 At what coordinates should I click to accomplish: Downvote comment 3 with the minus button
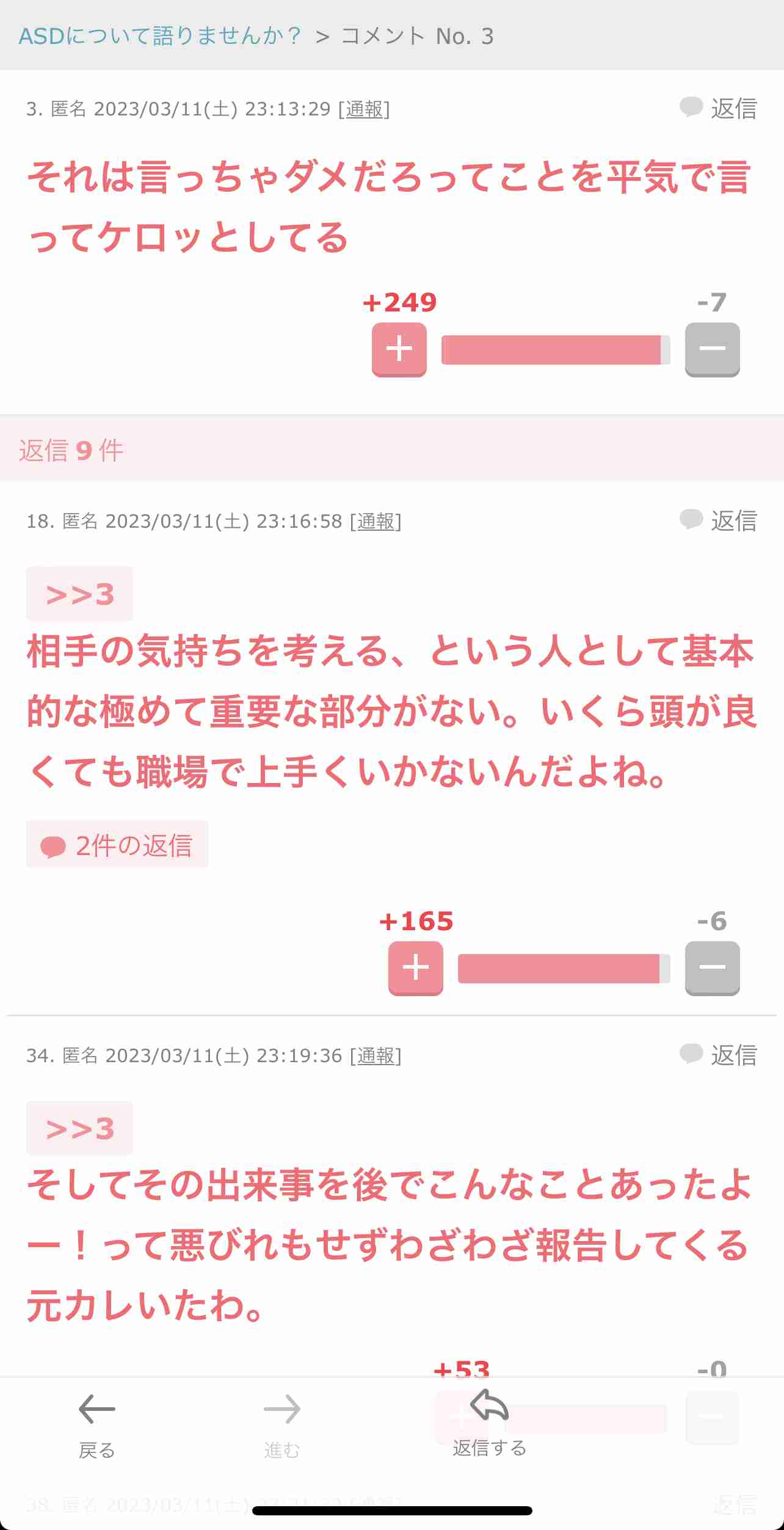coord(712,349)
